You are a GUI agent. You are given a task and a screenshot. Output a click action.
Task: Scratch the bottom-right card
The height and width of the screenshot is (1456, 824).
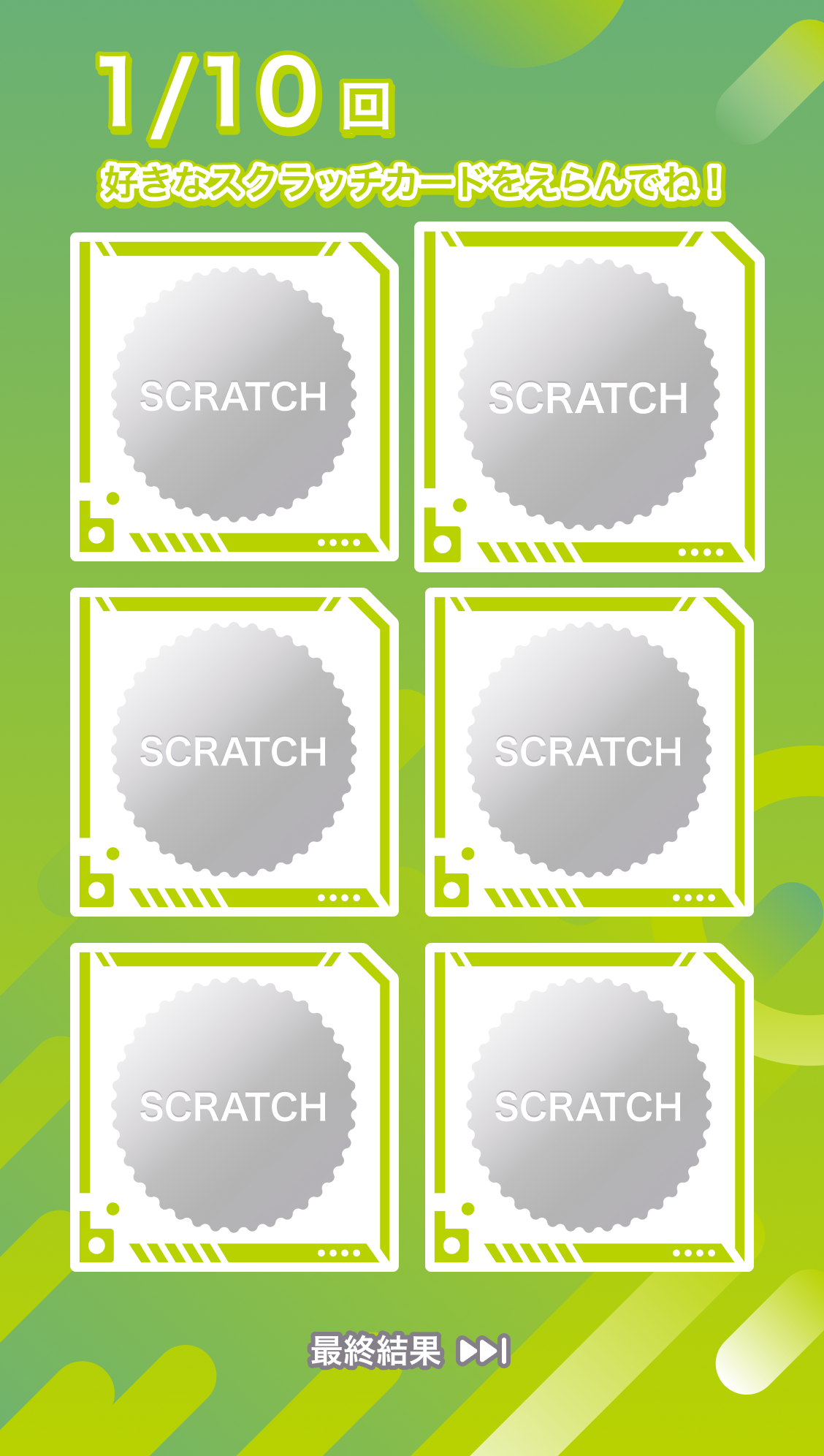click(590, 1107)
